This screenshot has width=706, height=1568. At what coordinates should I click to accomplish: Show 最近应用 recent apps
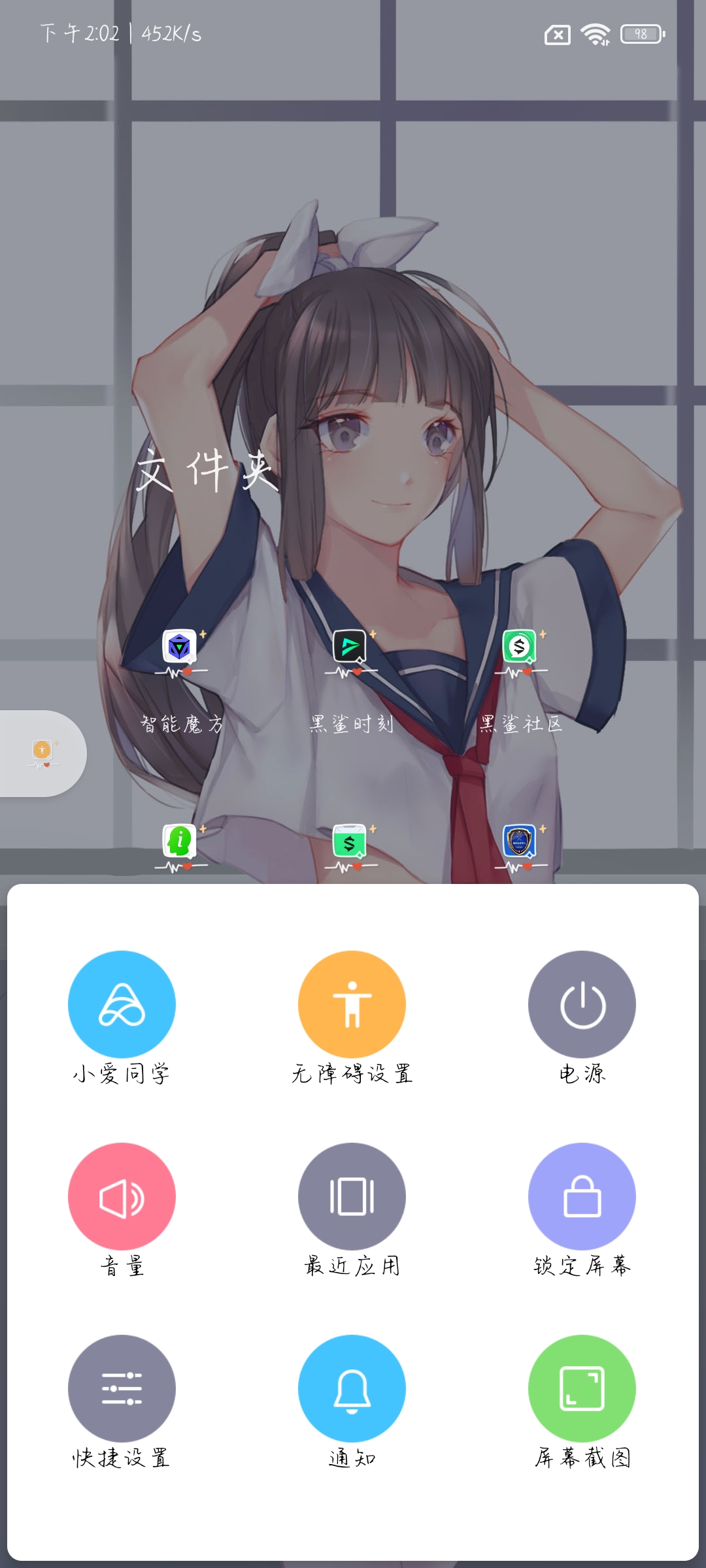pyautogui.click(x=352, y=1196)
